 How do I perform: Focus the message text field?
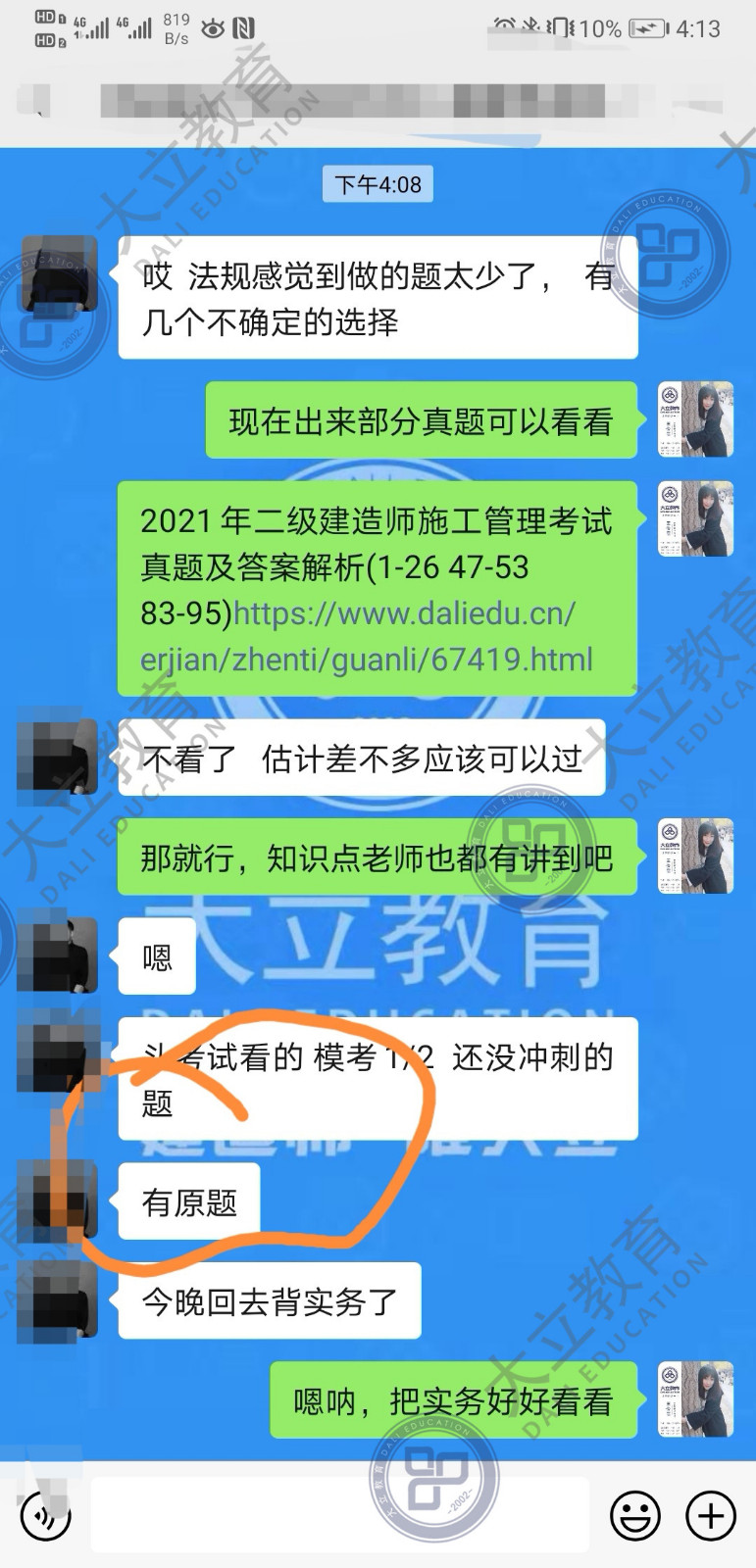338,1516
